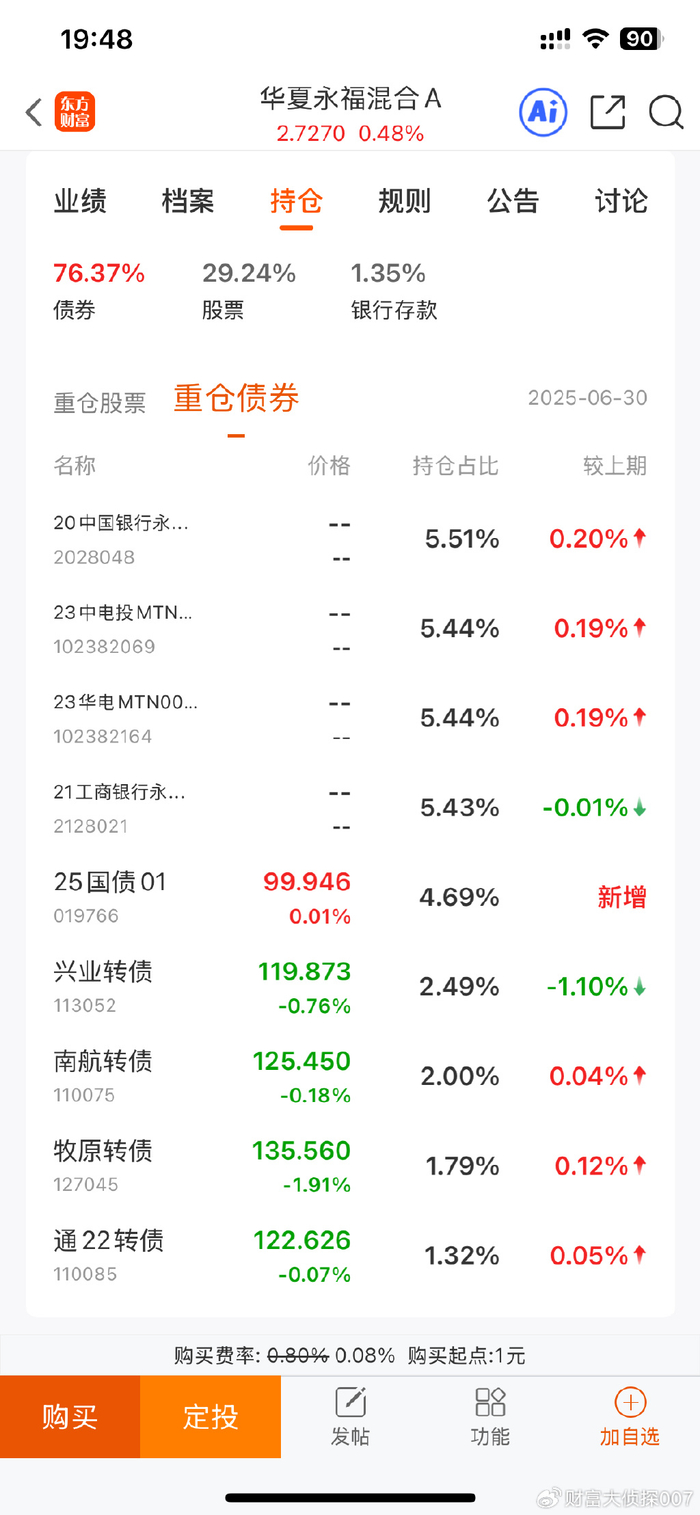The height and width of the screenshot is (1515, 700).
Task: Open the 牧原转债 bond row
Action: (350, 1166)
